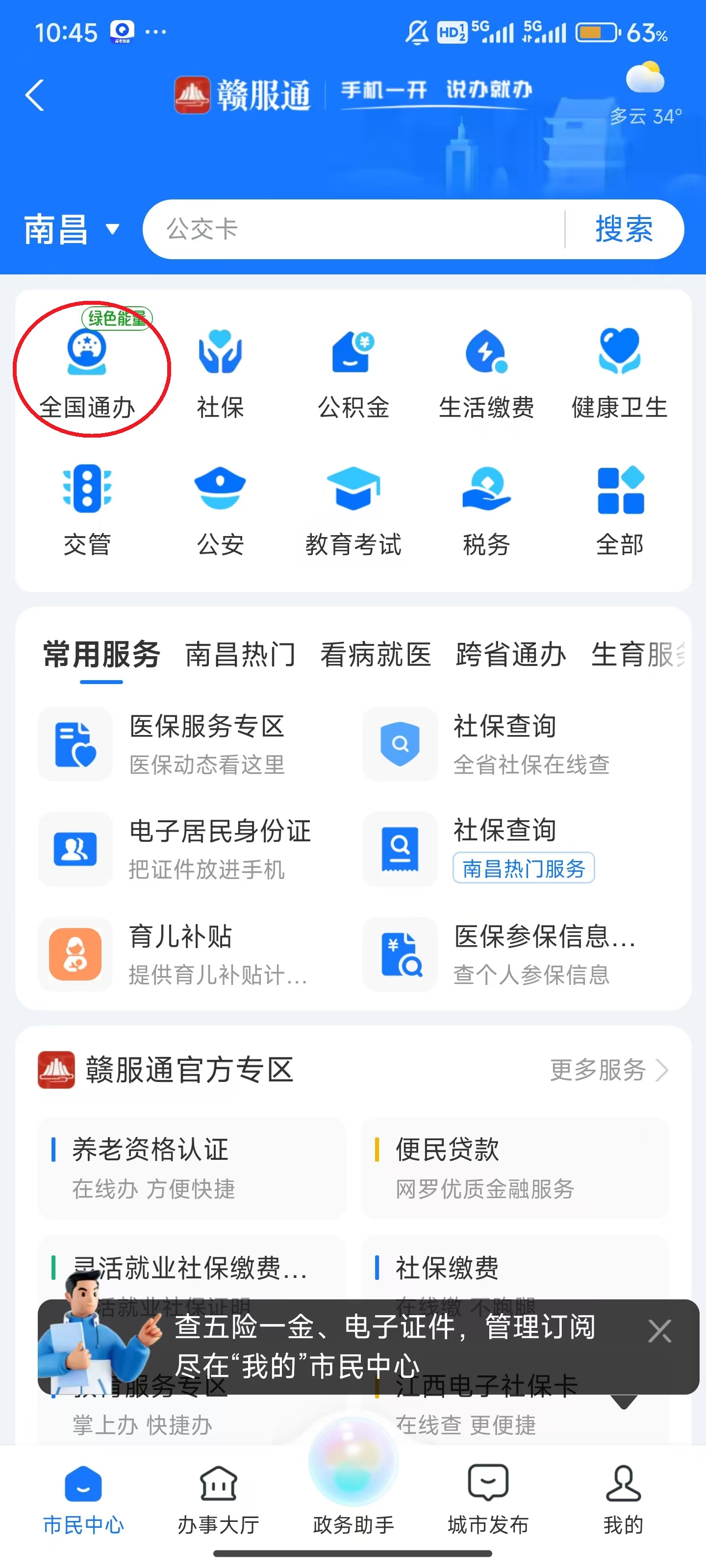Image resolution: width=706 pixels, height=1568 pixels.
Task: Go back using the top-left arrow
Action: [35, 96]
